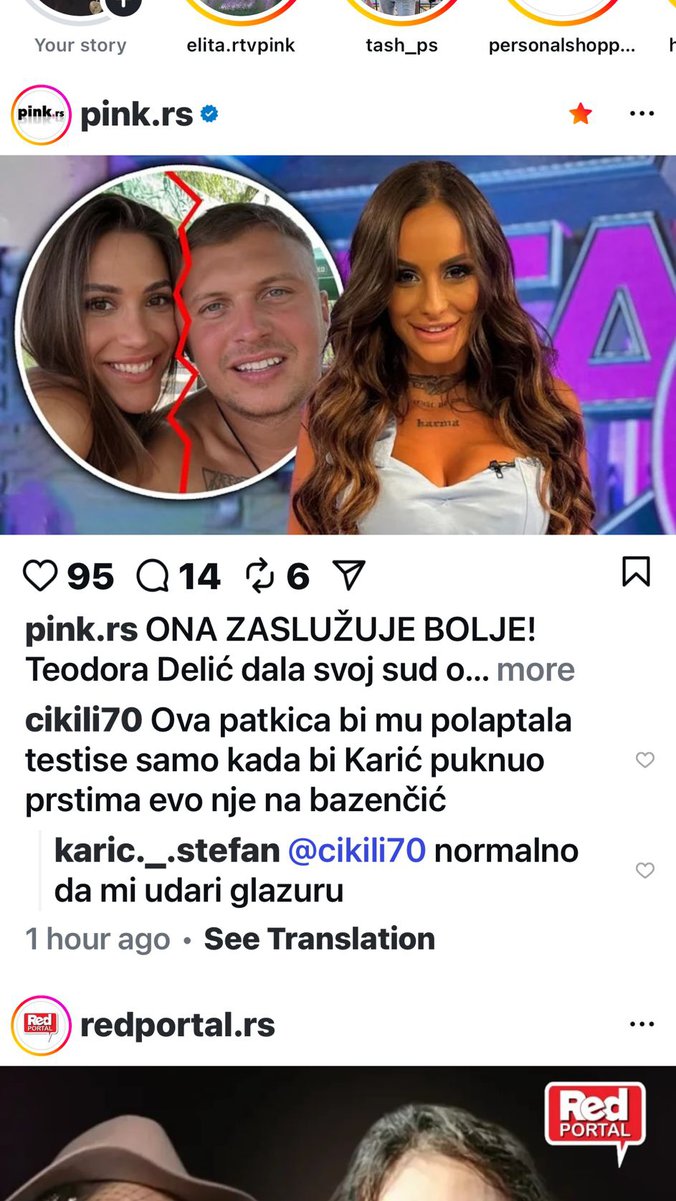Open Your story at the top
This screenshot has width=676, height=1201.
point(80,12)
